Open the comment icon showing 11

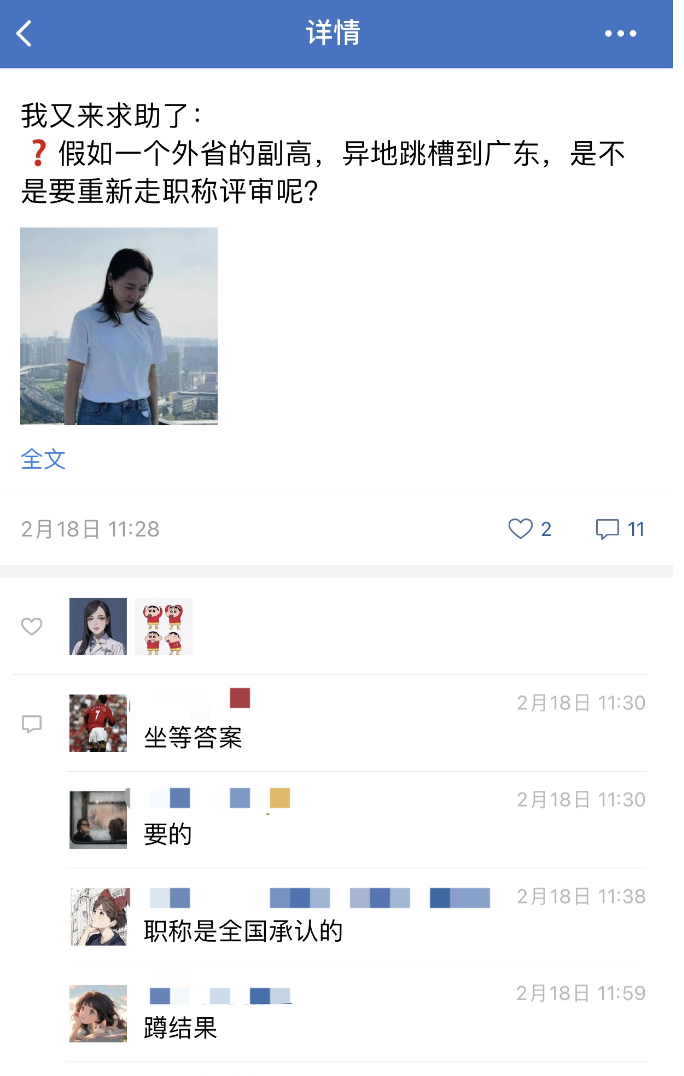point(608,529)
